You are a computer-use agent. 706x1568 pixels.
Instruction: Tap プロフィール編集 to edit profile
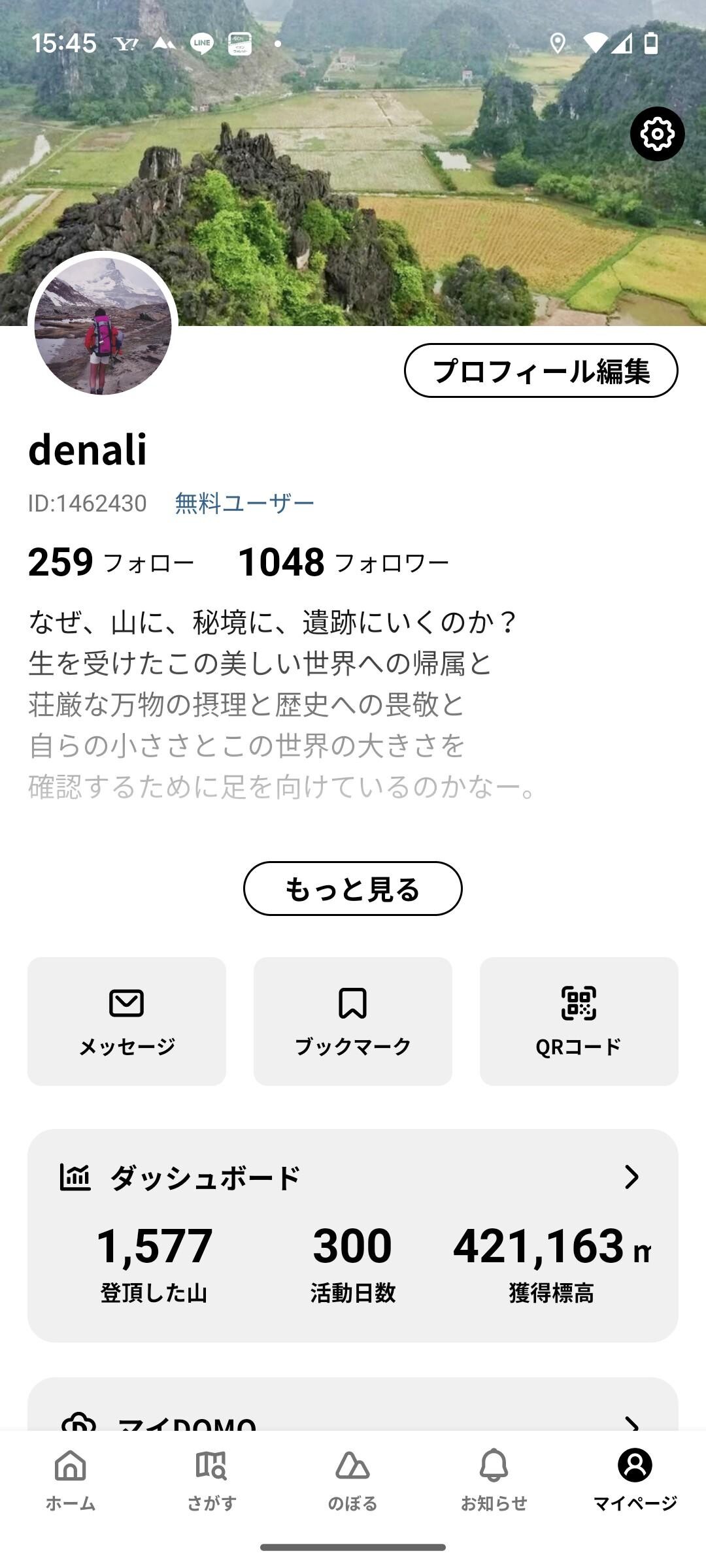point(543,370)
